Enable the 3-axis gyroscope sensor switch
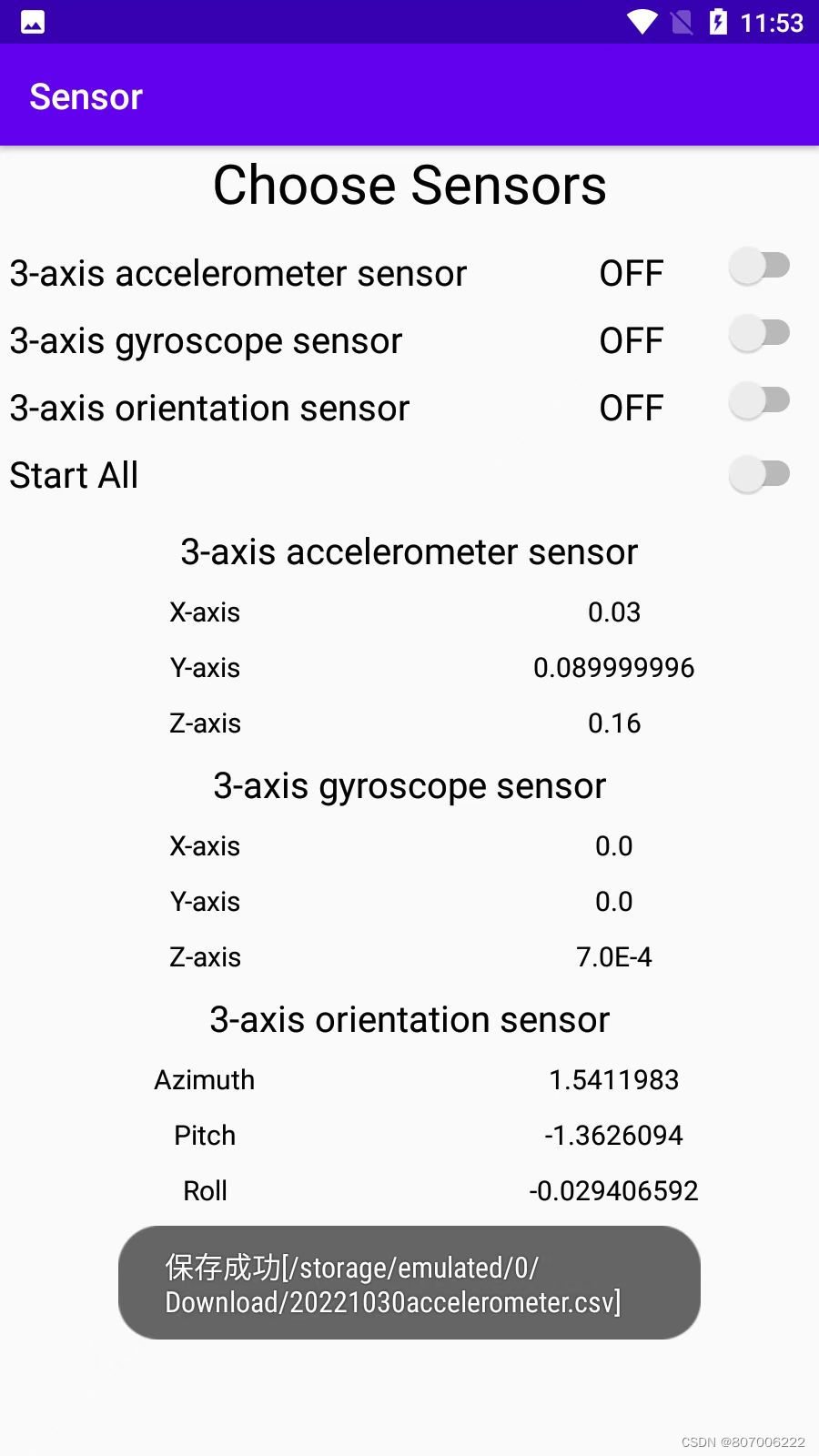Screen dimensions: 819x1456 coord(759,334)
